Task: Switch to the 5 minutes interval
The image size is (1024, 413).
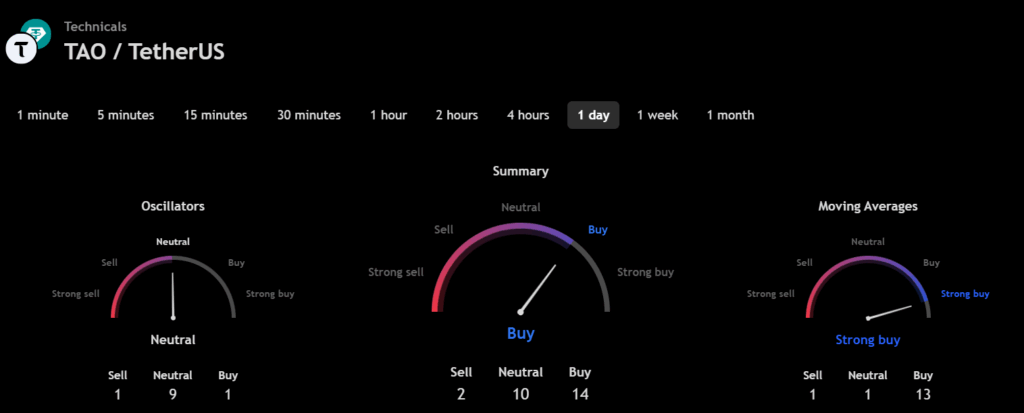Action: (126, 115)
